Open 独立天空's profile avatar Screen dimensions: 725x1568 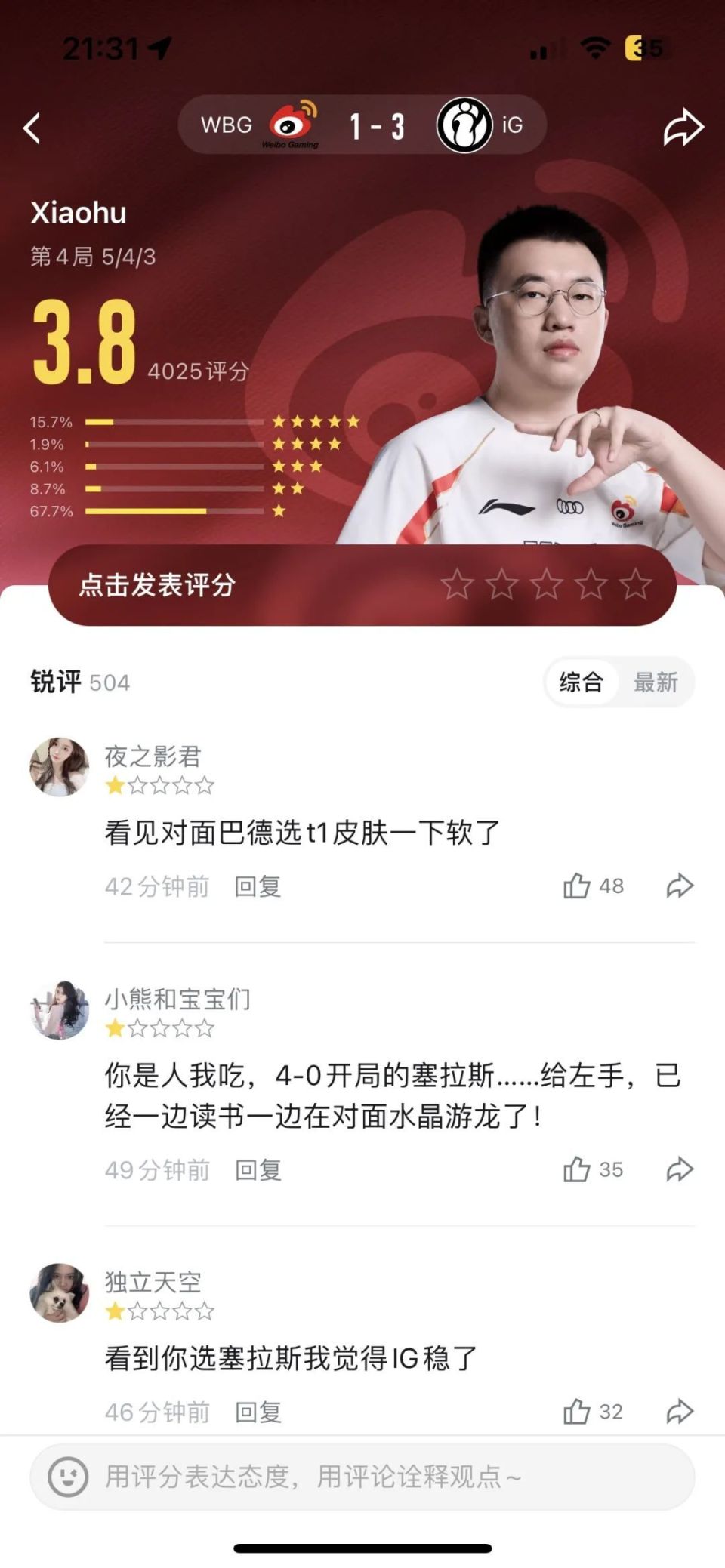(x=59, y=1292)
